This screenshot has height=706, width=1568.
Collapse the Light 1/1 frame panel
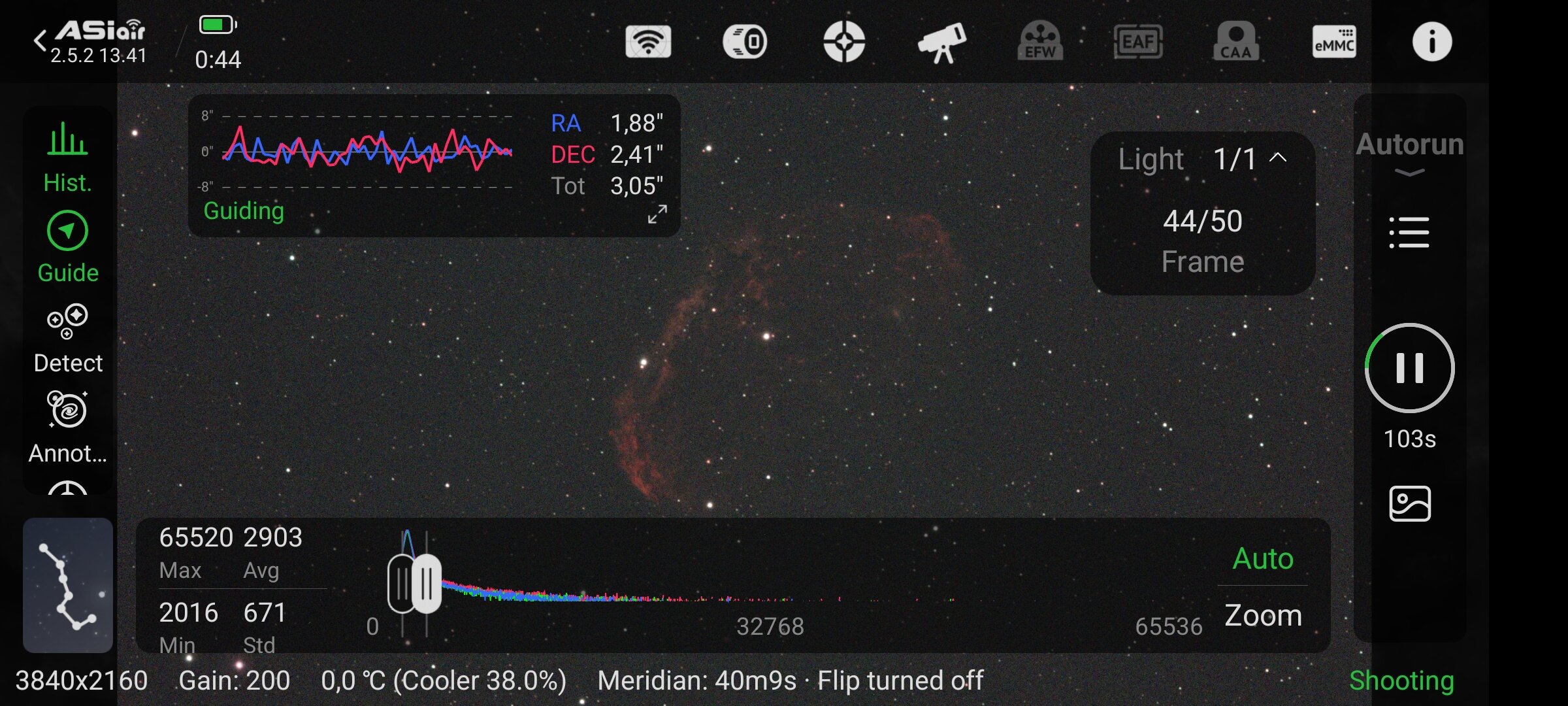click(x=1278, y=158)
